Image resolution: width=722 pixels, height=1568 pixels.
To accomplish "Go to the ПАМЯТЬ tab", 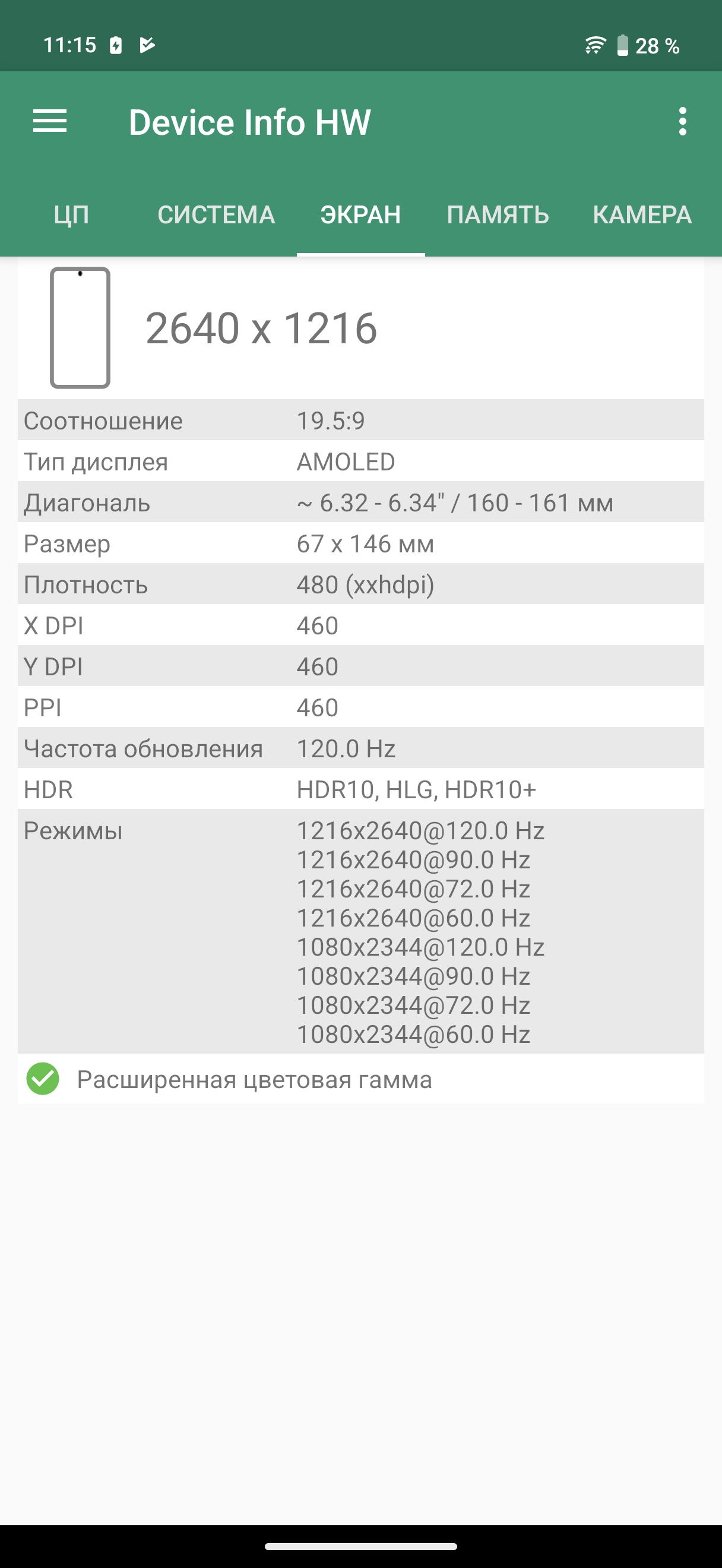I will click(498, 215).
